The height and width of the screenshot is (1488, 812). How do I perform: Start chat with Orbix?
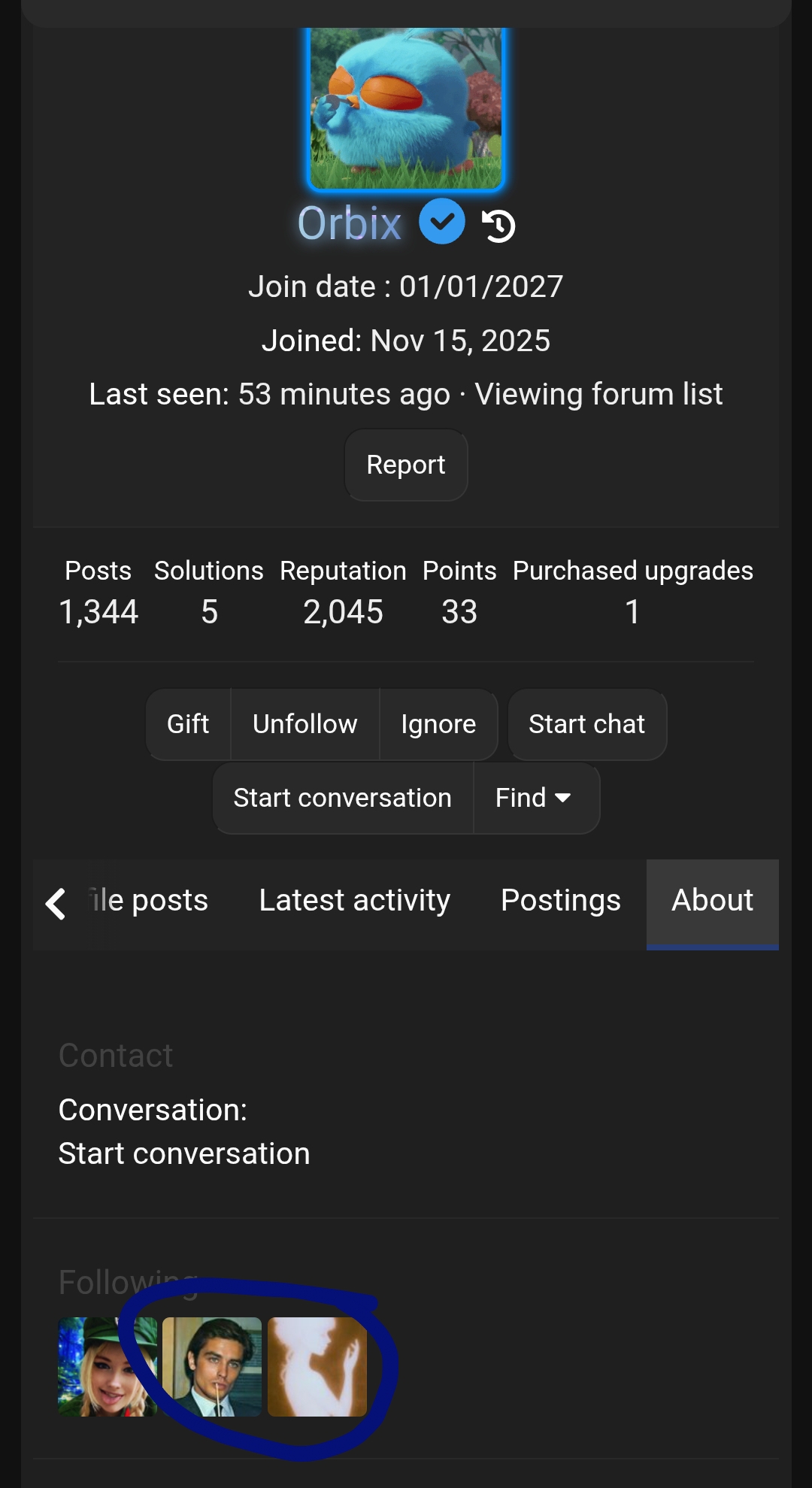click(587, 723)
